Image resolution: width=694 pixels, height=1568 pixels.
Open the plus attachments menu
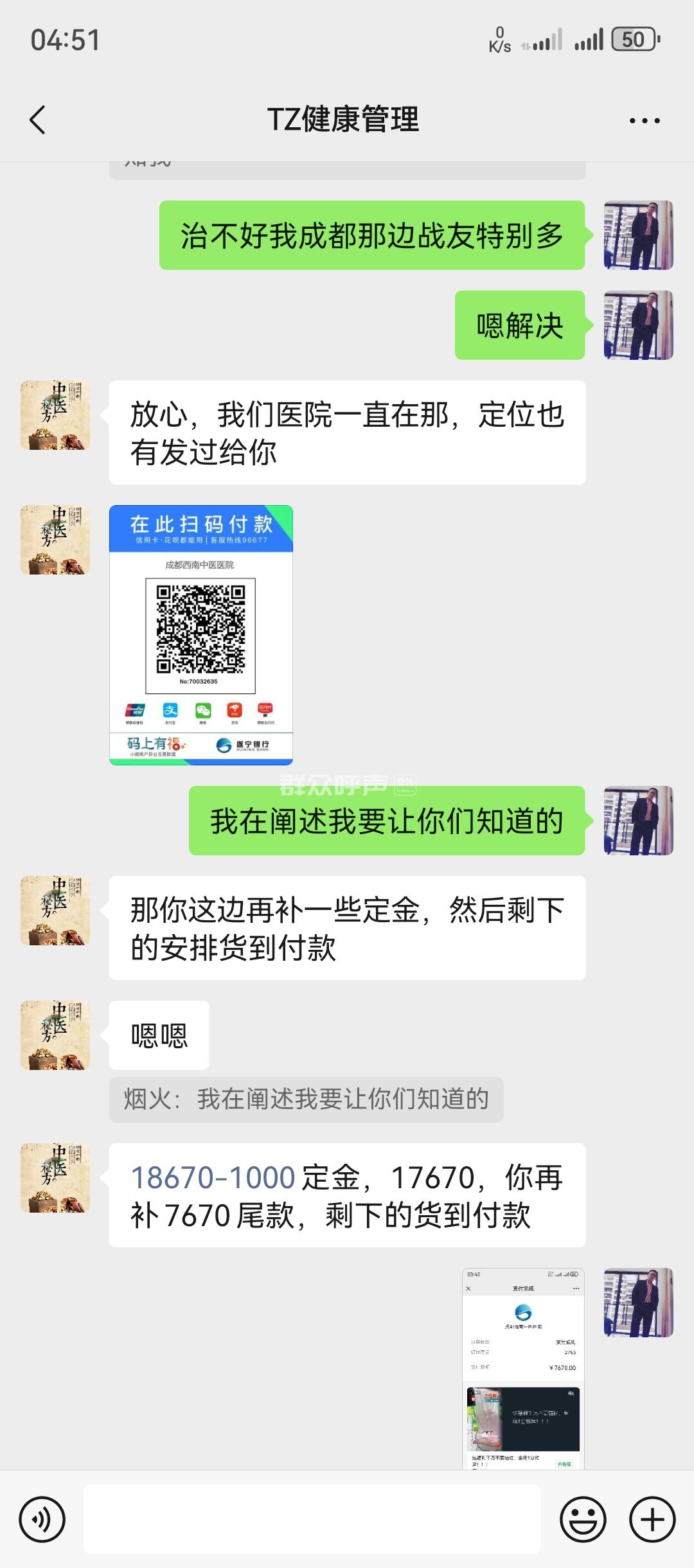click(652, 1520)
